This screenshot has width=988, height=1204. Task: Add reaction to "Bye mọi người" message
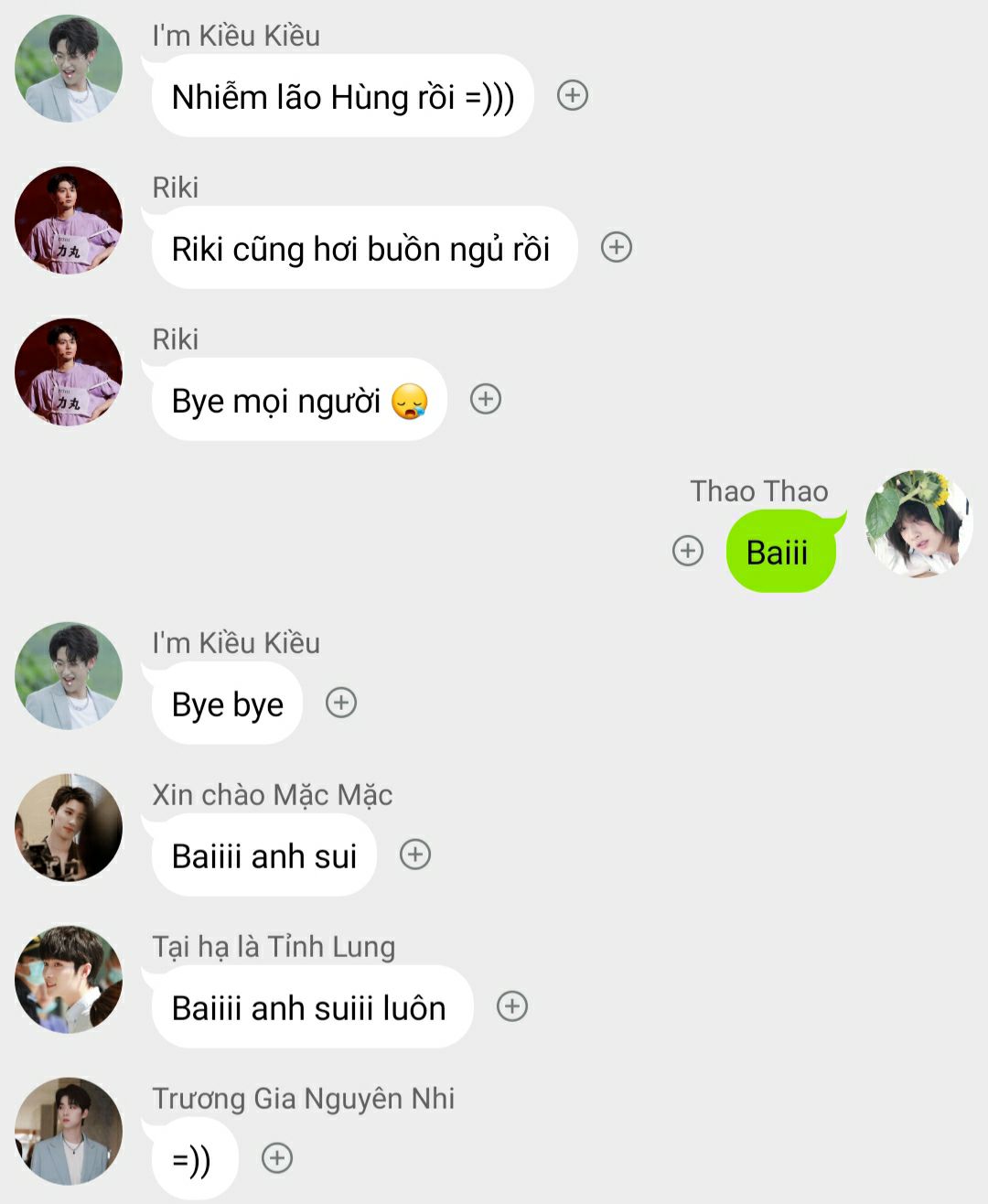[486, 399]
